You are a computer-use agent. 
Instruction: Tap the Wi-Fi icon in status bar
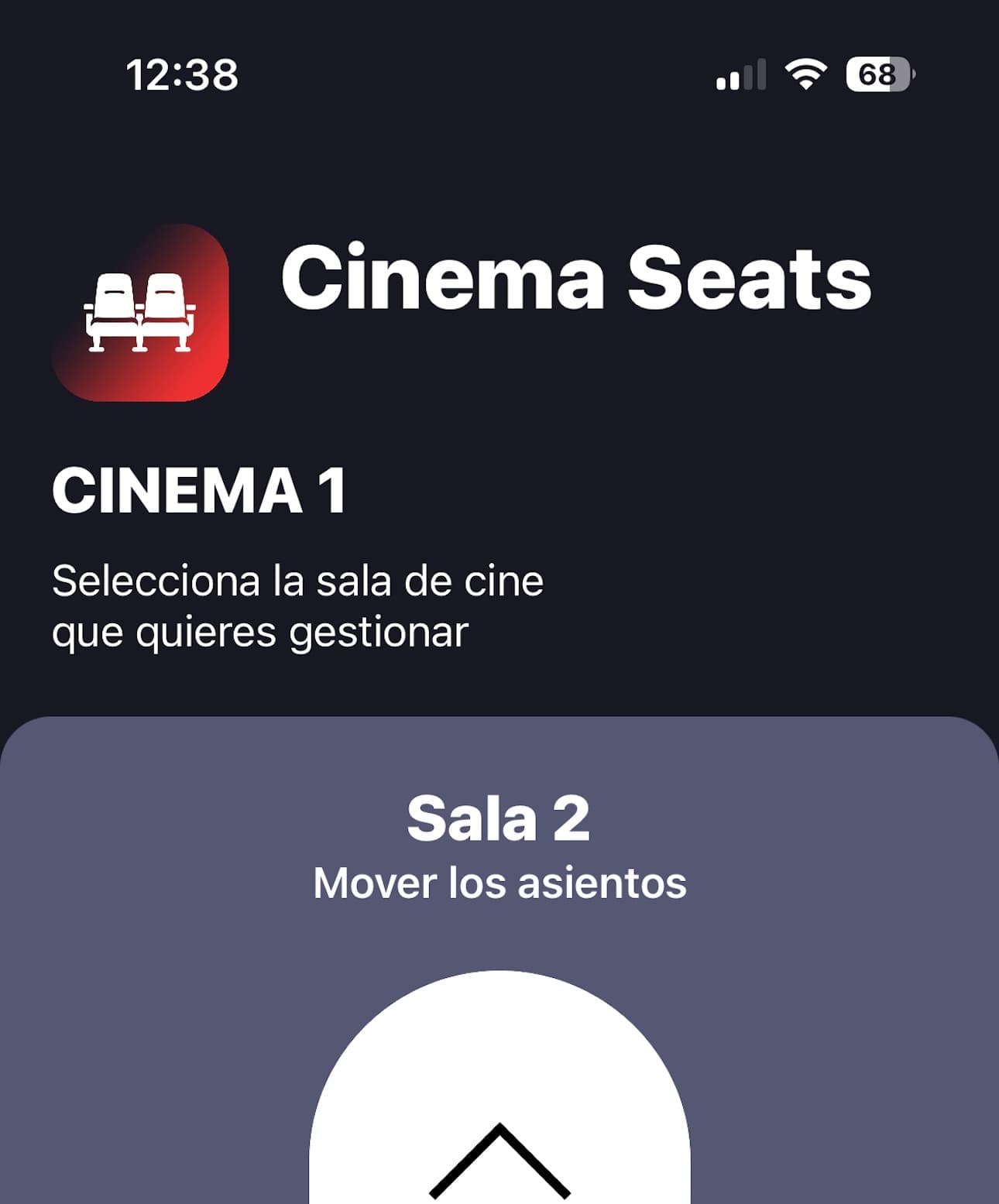[x=805, y=74]
